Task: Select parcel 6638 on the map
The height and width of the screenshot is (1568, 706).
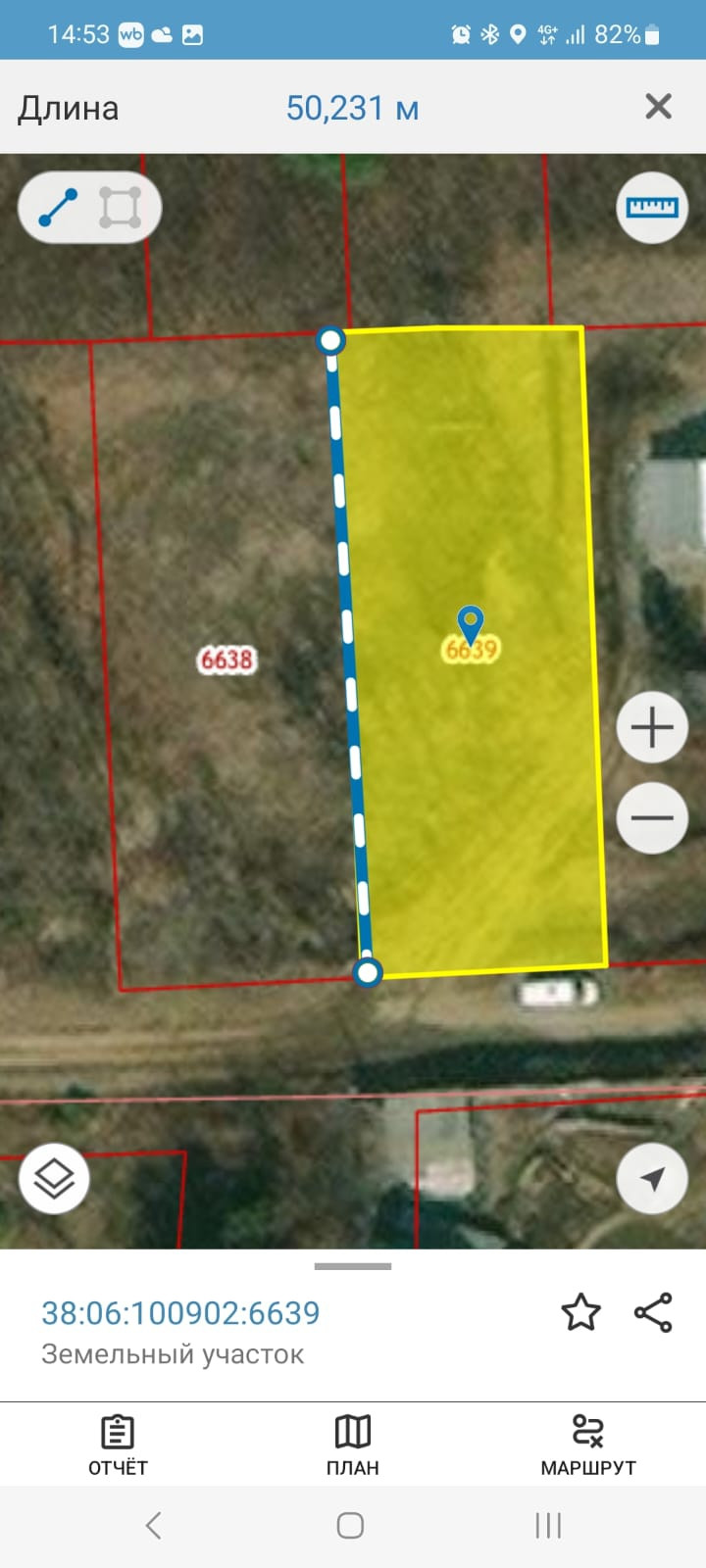Action: tap(227, 660)
